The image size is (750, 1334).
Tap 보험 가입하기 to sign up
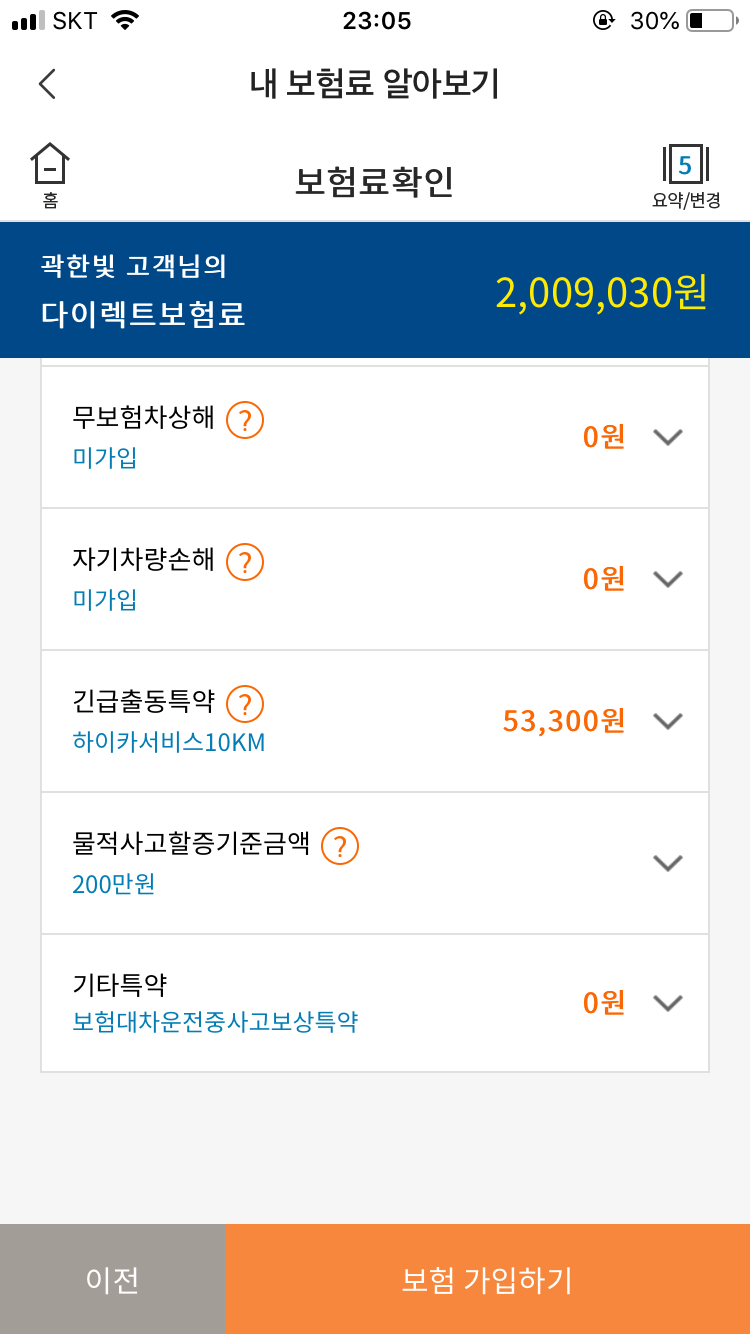(x=487, y=1279)
